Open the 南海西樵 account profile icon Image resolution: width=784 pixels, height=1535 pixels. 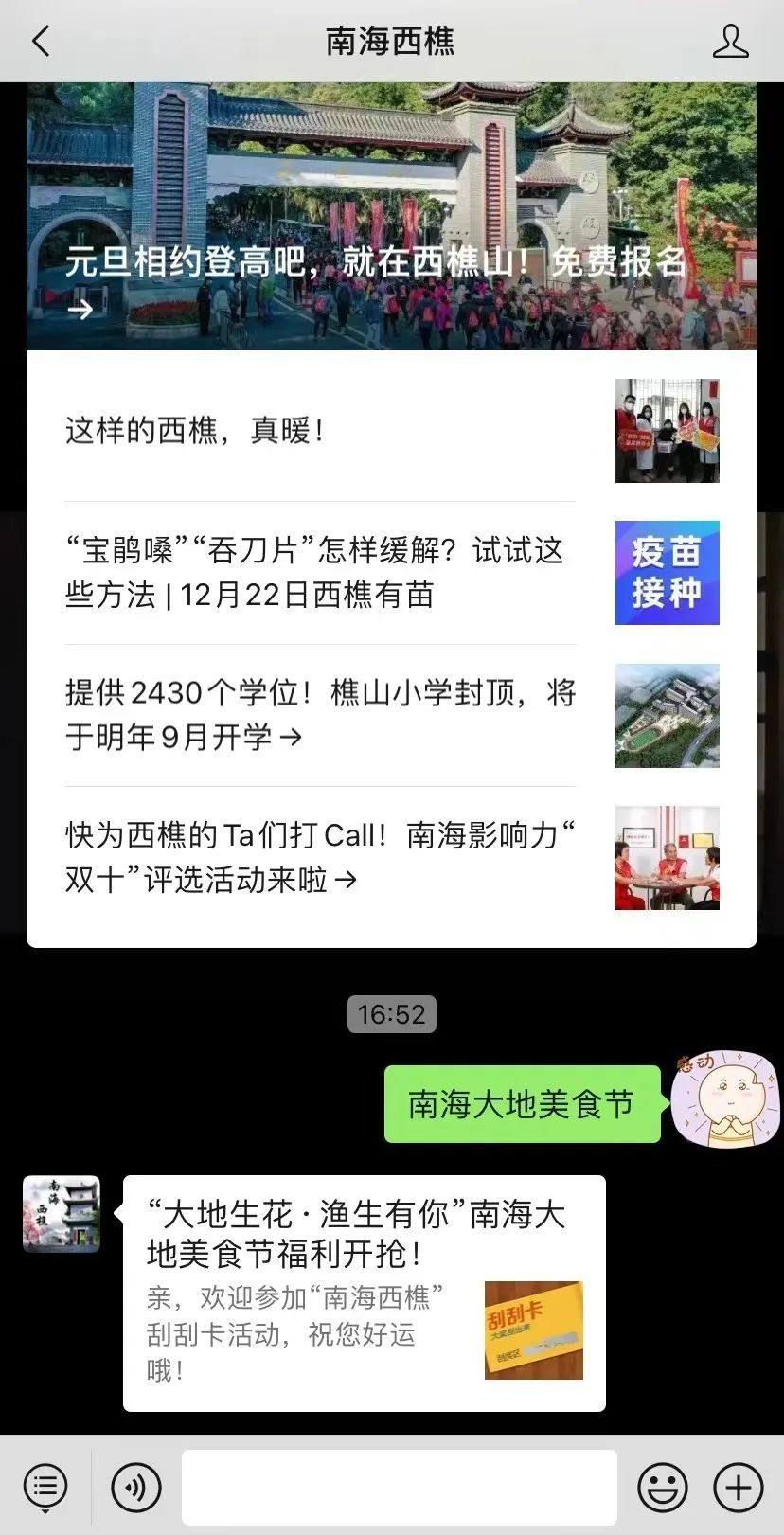coord(730,42)
